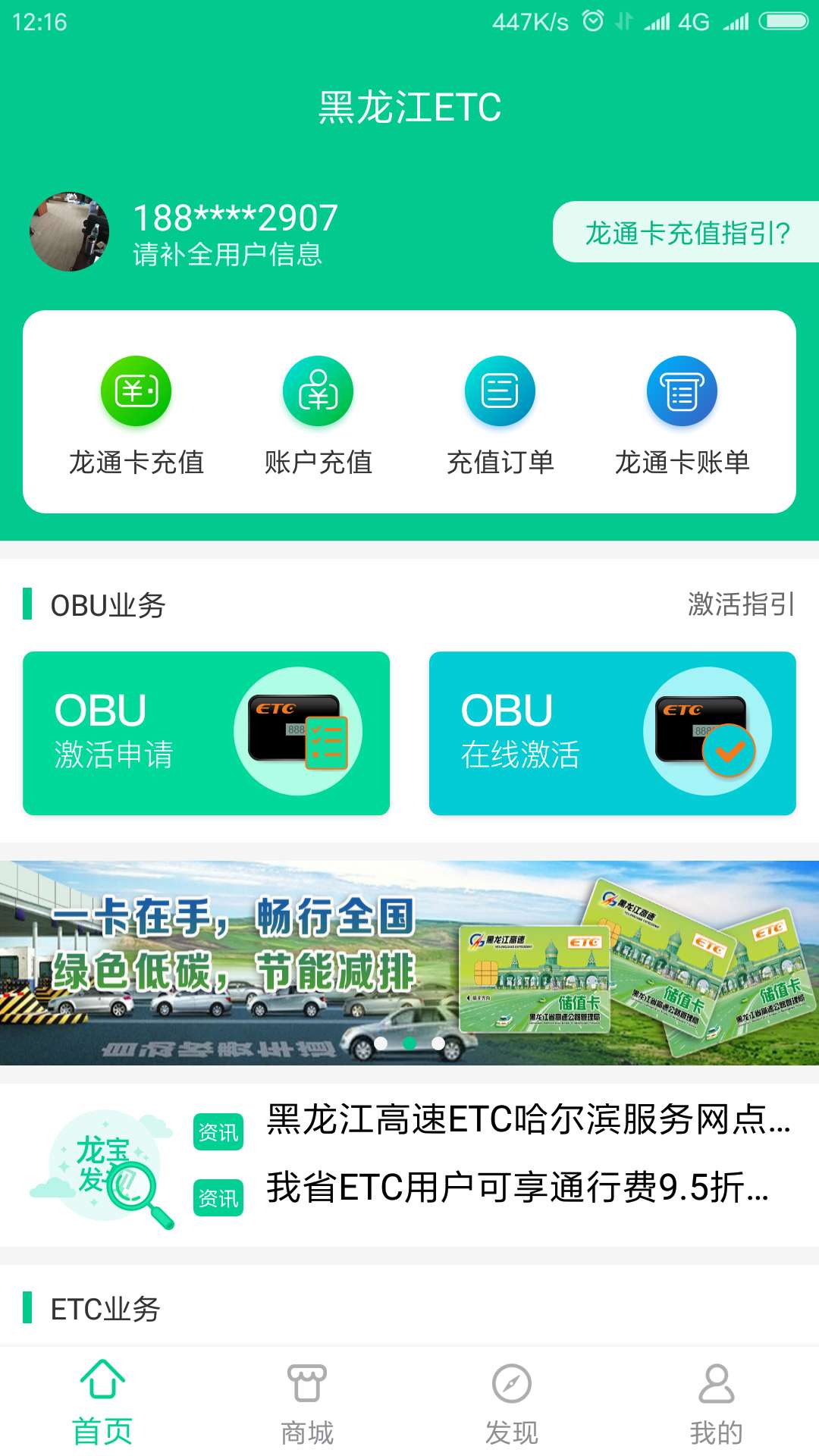
Task: Open the OBU 激活申请 card
Action: [x=206, y=733]
